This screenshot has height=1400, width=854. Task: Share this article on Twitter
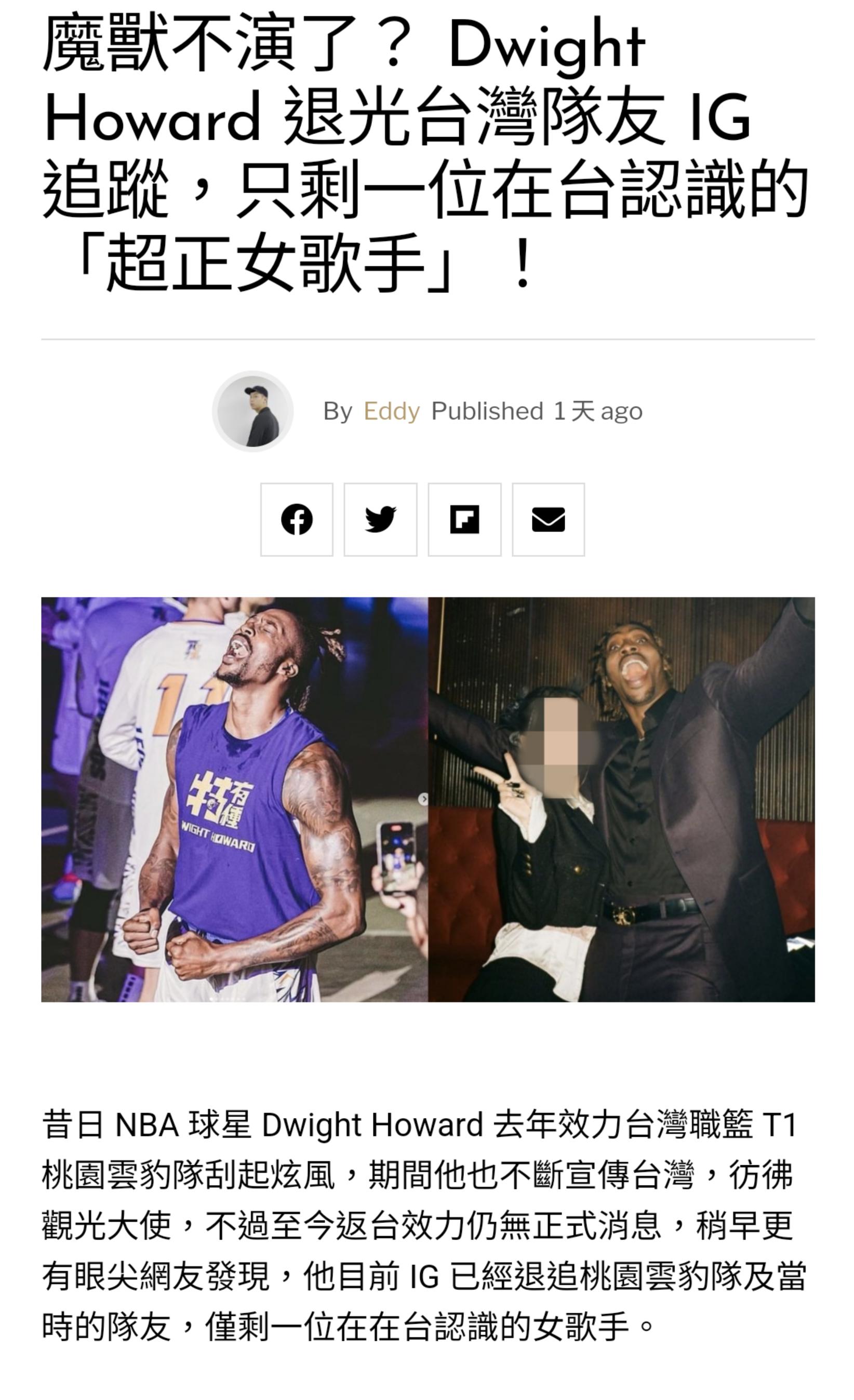point(380,519)
